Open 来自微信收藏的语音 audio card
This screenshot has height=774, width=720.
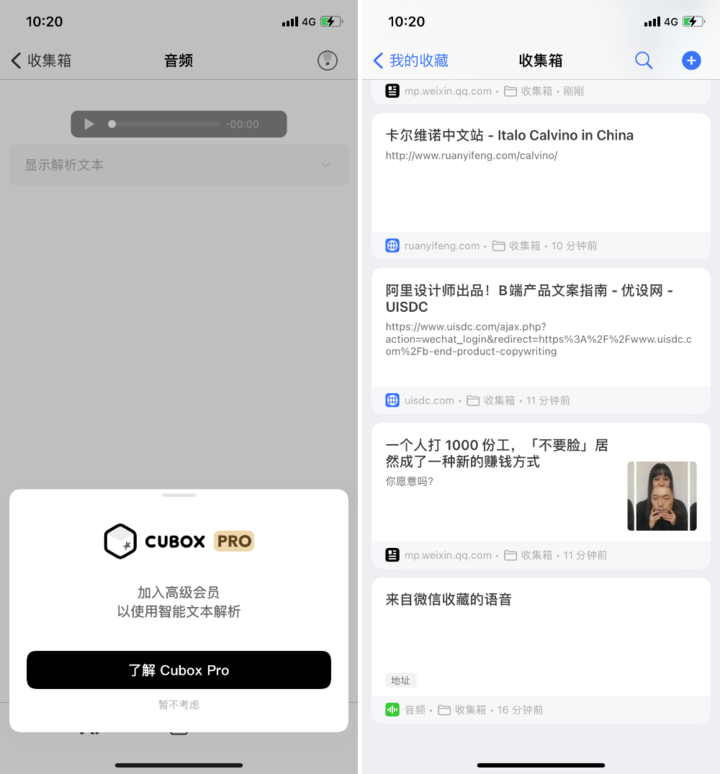tap(540, 630)
